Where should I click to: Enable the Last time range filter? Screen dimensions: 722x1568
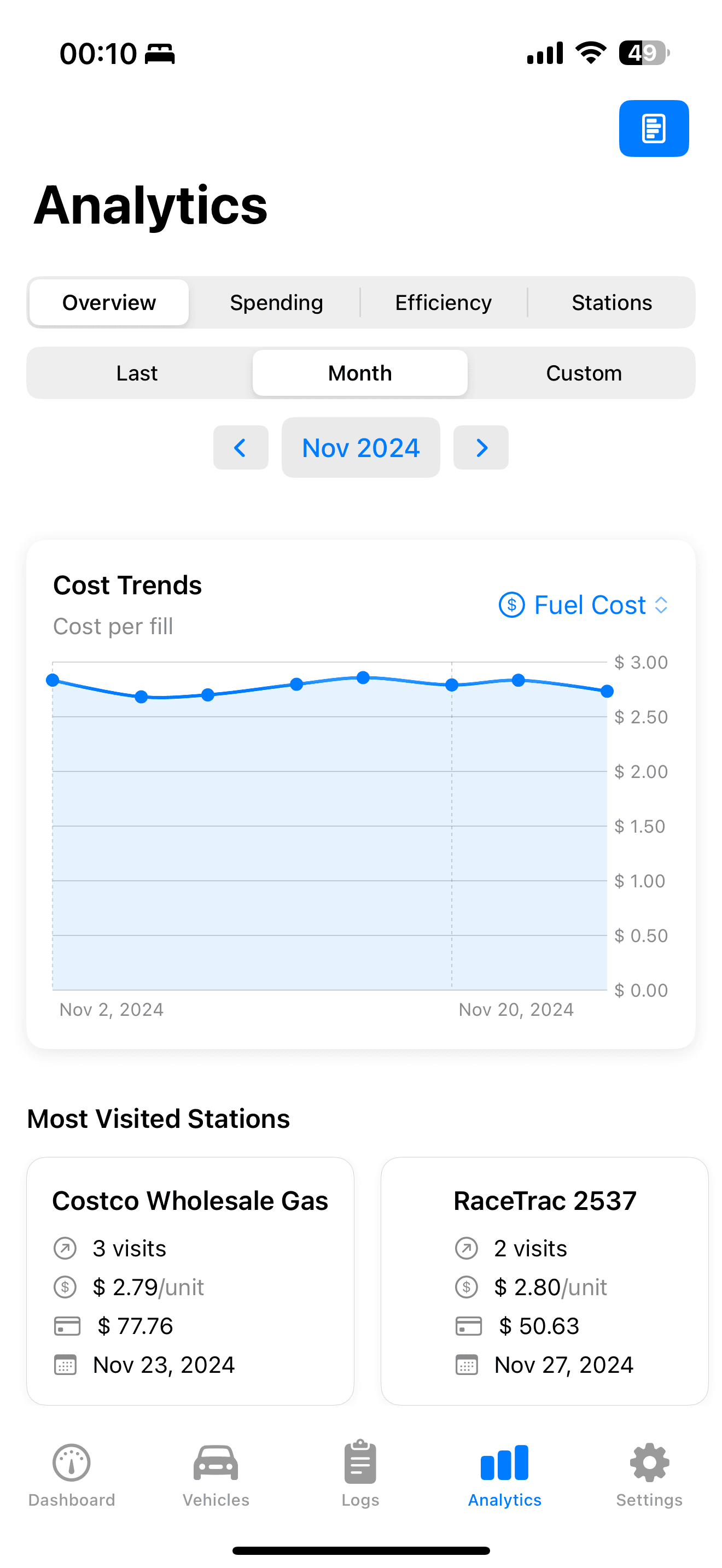click(137, 372)
